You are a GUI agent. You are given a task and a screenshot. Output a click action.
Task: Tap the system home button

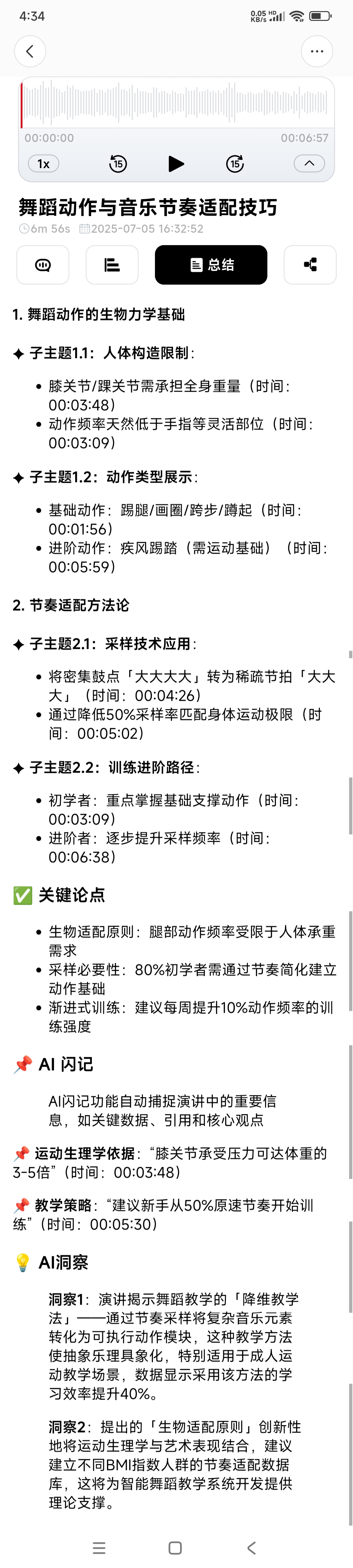pos(175,1548)
